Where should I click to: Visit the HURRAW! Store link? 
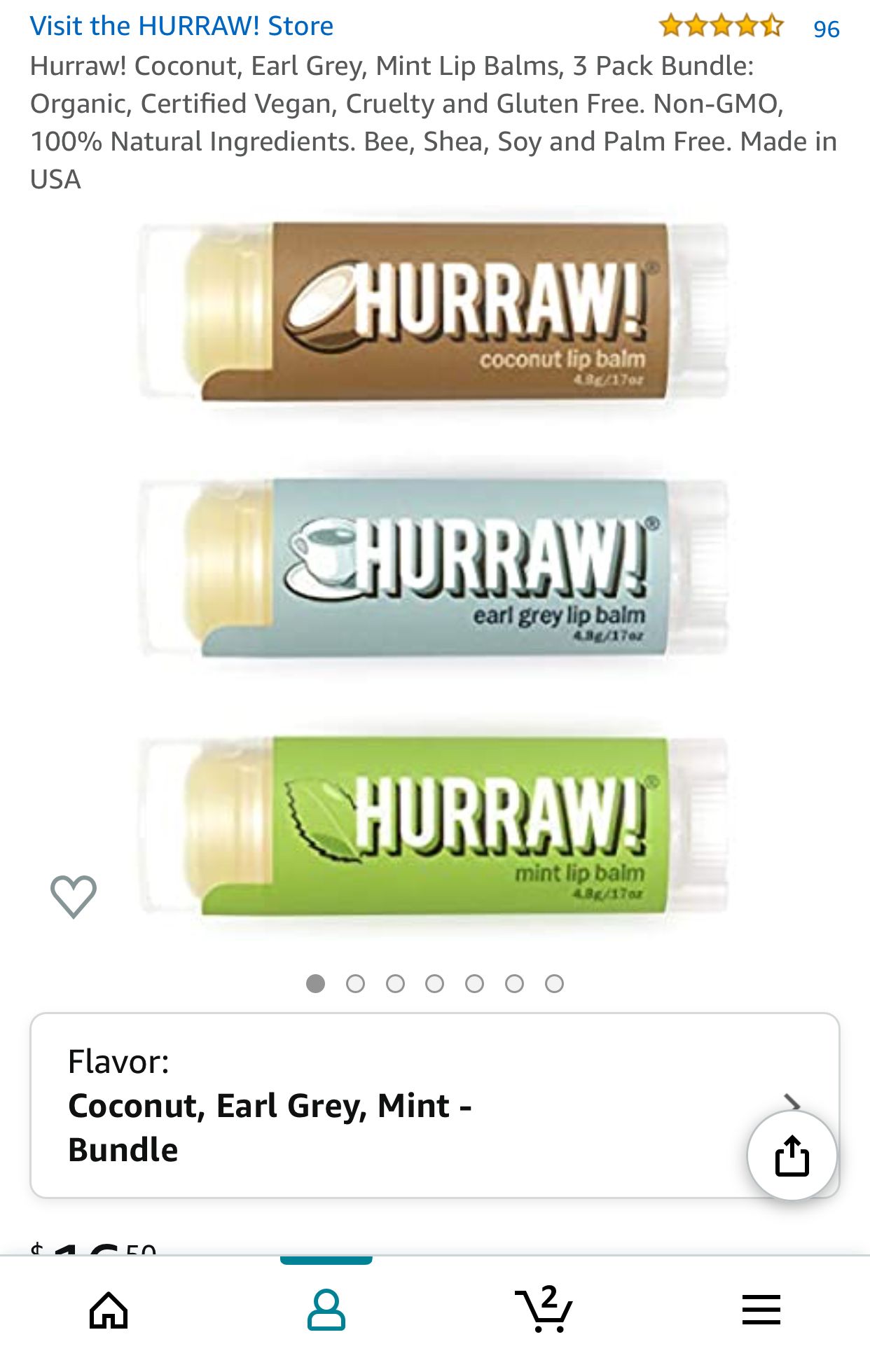[181, 26]
